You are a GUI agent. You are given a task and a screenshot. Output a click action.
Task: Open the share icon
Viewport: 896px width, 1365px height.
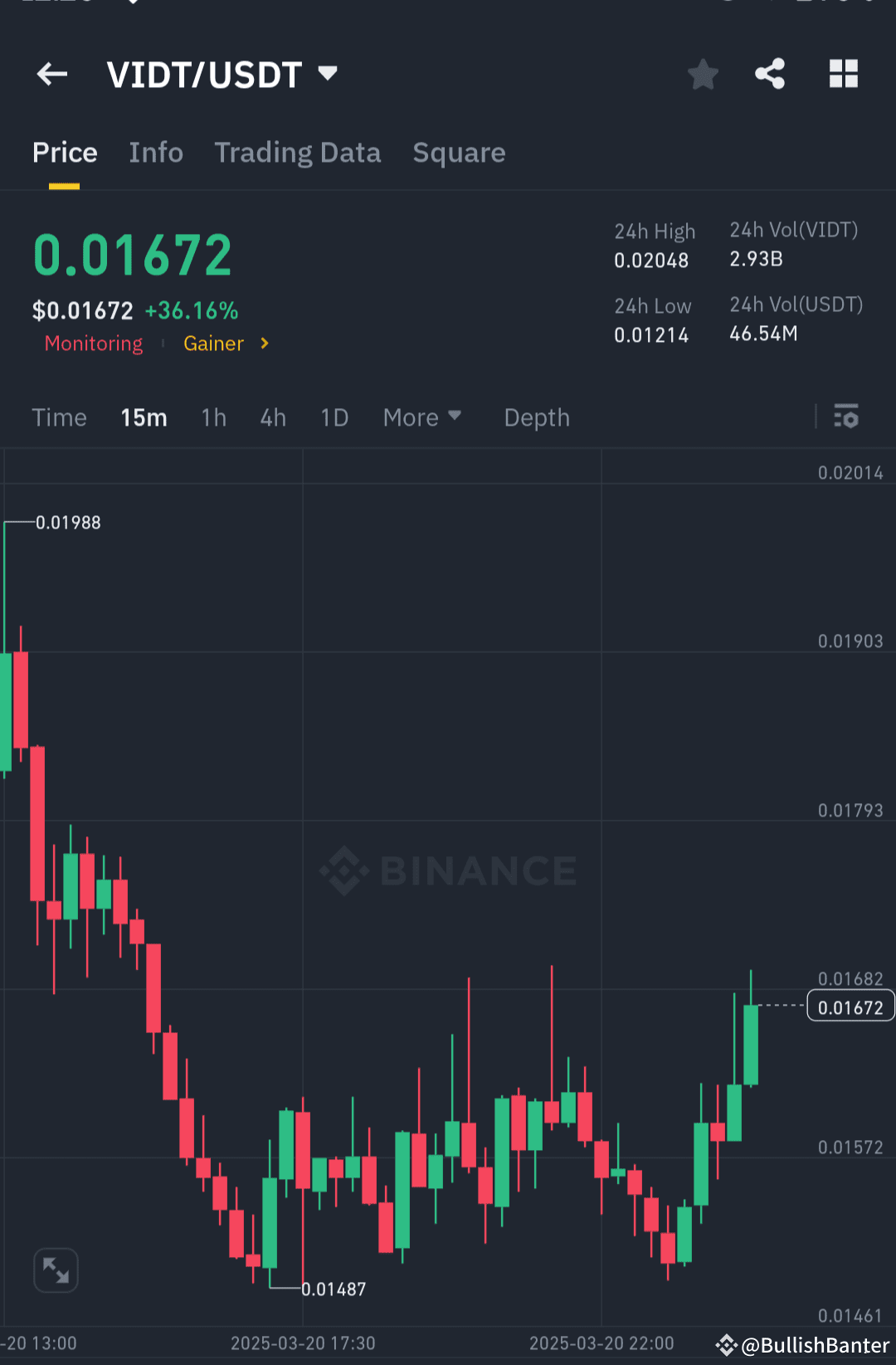770,74
